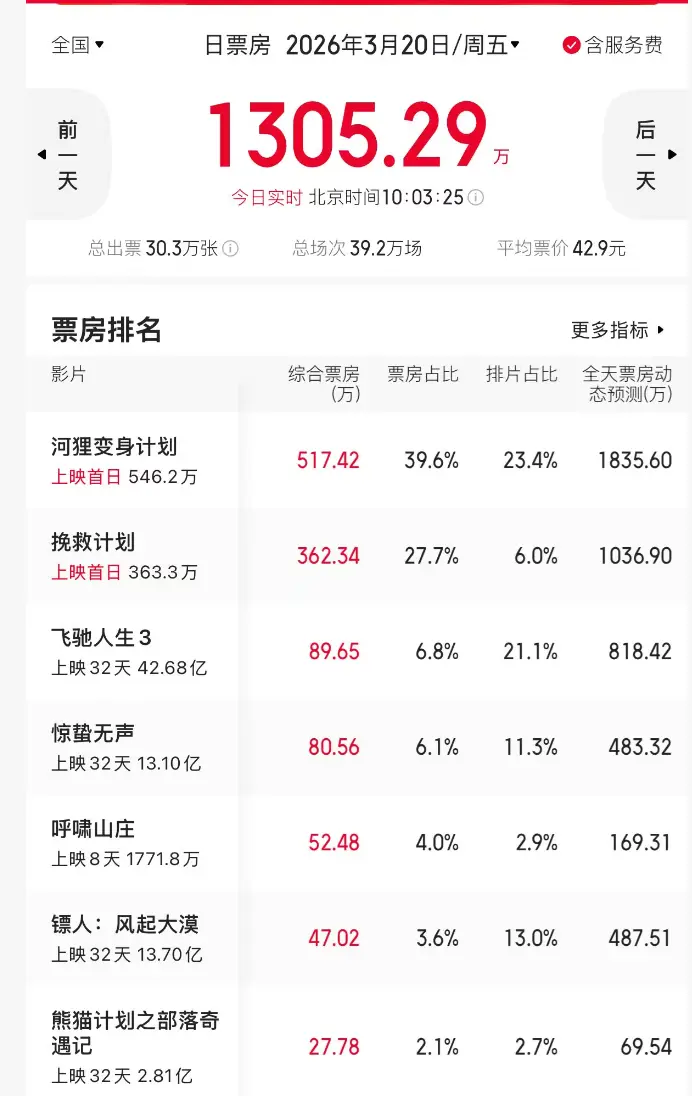Open the date picker for 2026年3月20日
This screenshot has width=692, height=1096.
(402, 45)
